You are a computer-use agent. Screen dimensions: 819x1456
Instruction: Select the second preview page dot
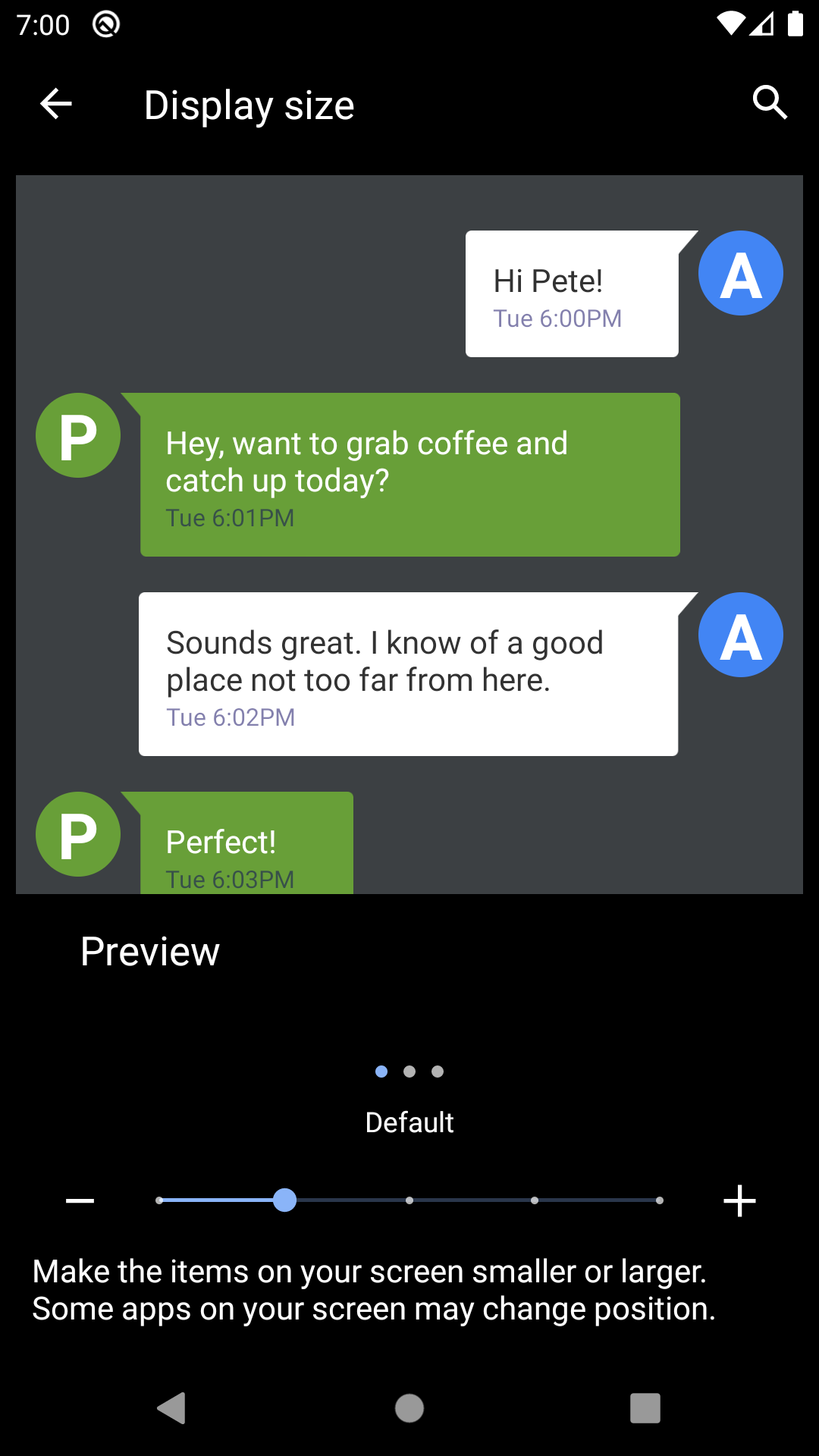pyautogui.click(x=409, y=1072)
